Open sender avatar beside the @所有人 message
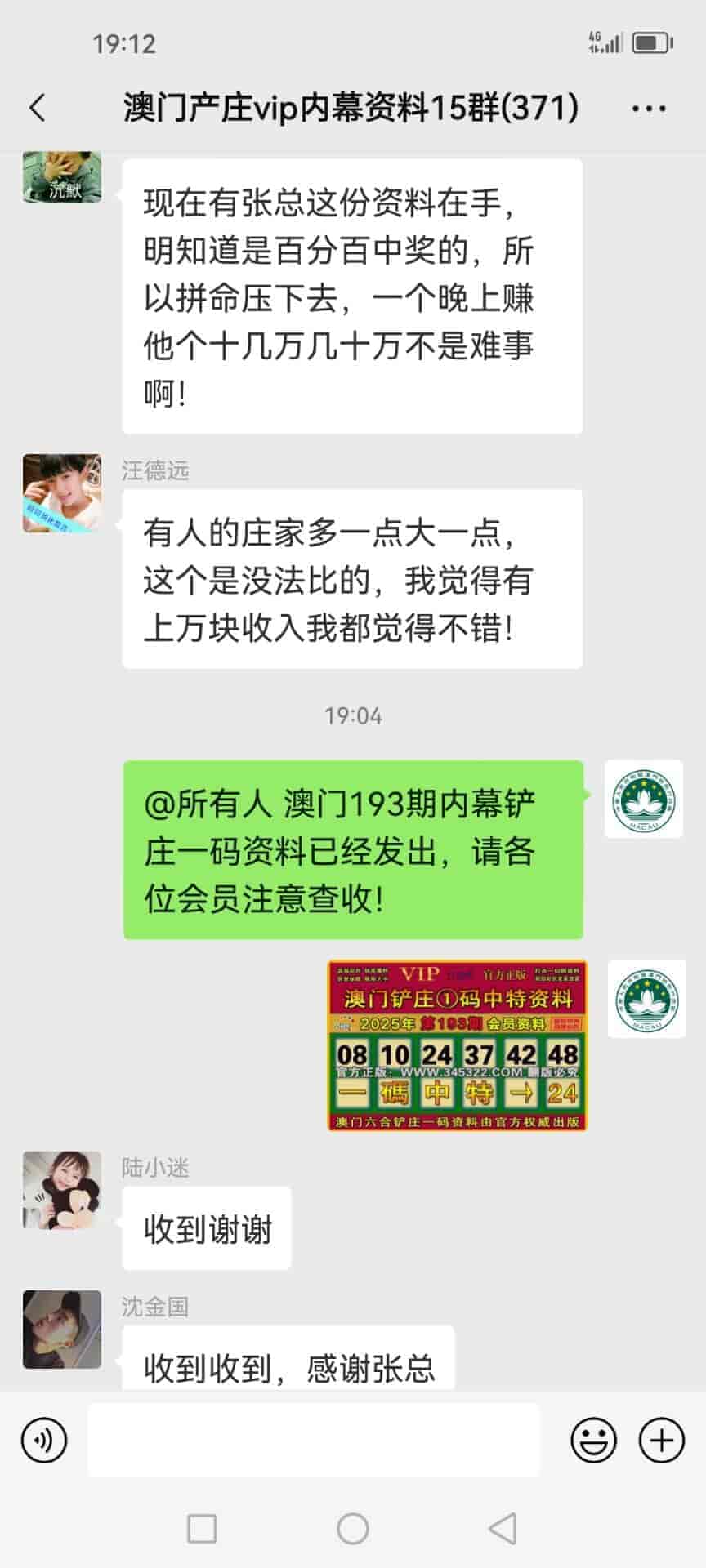This screenshot has height=1568, width=706. 644,799
